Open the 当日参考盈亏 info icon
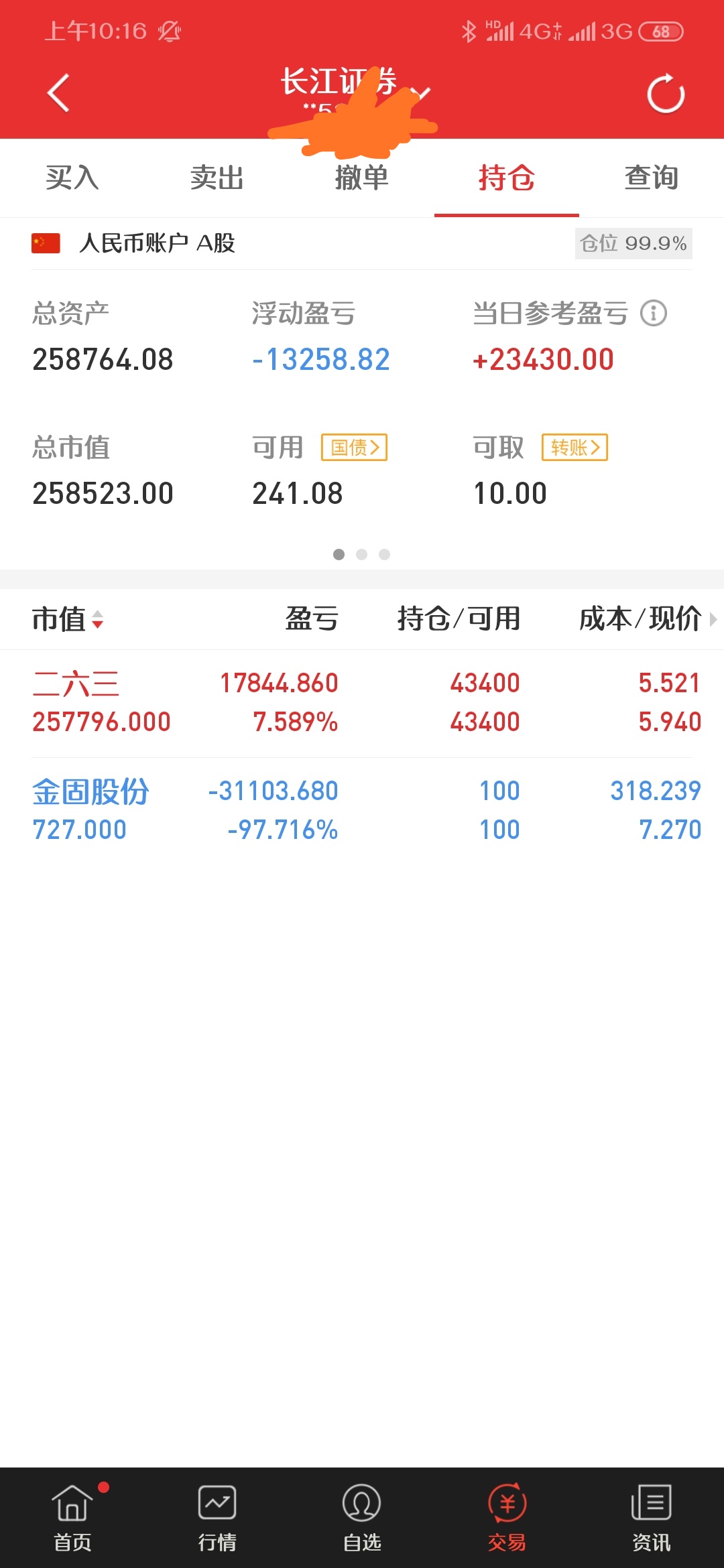This screenshot has width=724, height=1568. tap(652, 313)
